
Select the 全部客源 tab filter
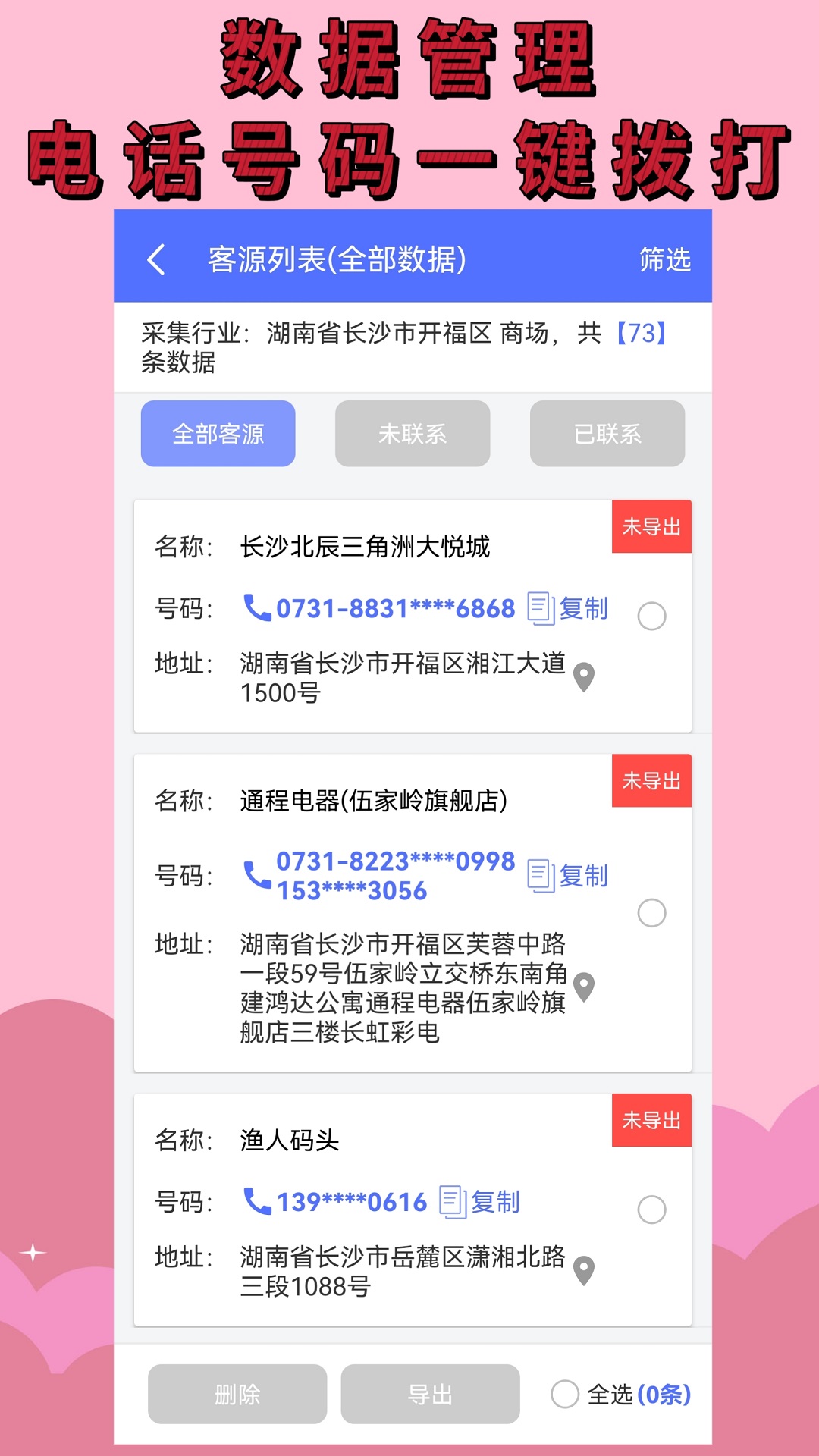[x=218, y=433]
